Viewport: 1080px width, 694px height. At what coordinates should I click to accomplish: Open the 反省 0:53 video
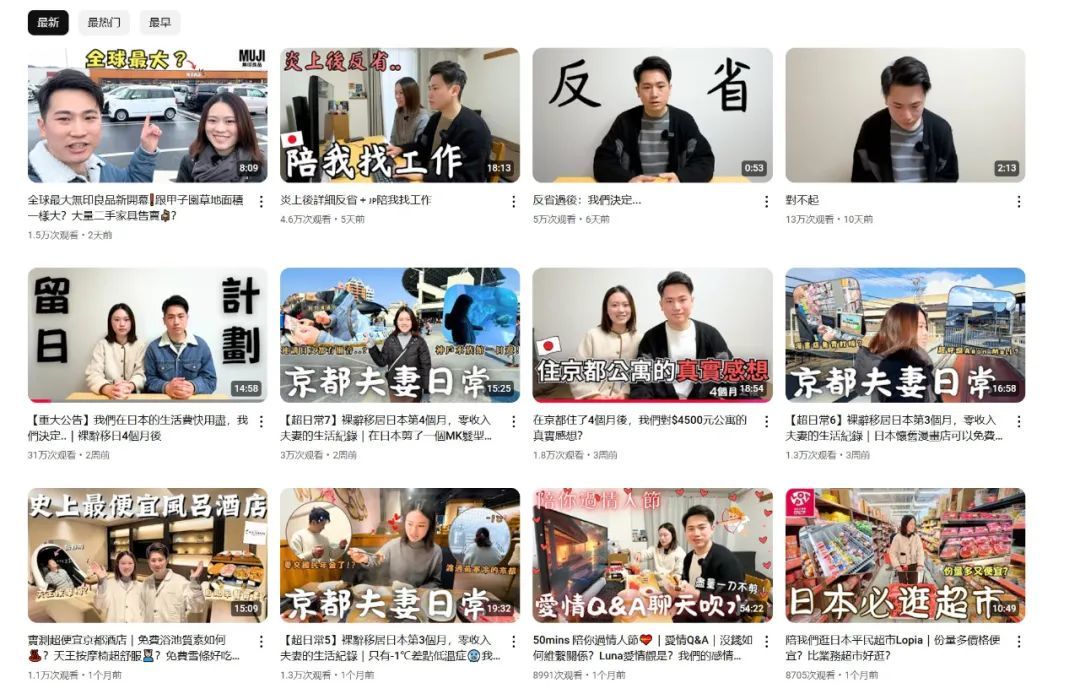coord(652,115)
